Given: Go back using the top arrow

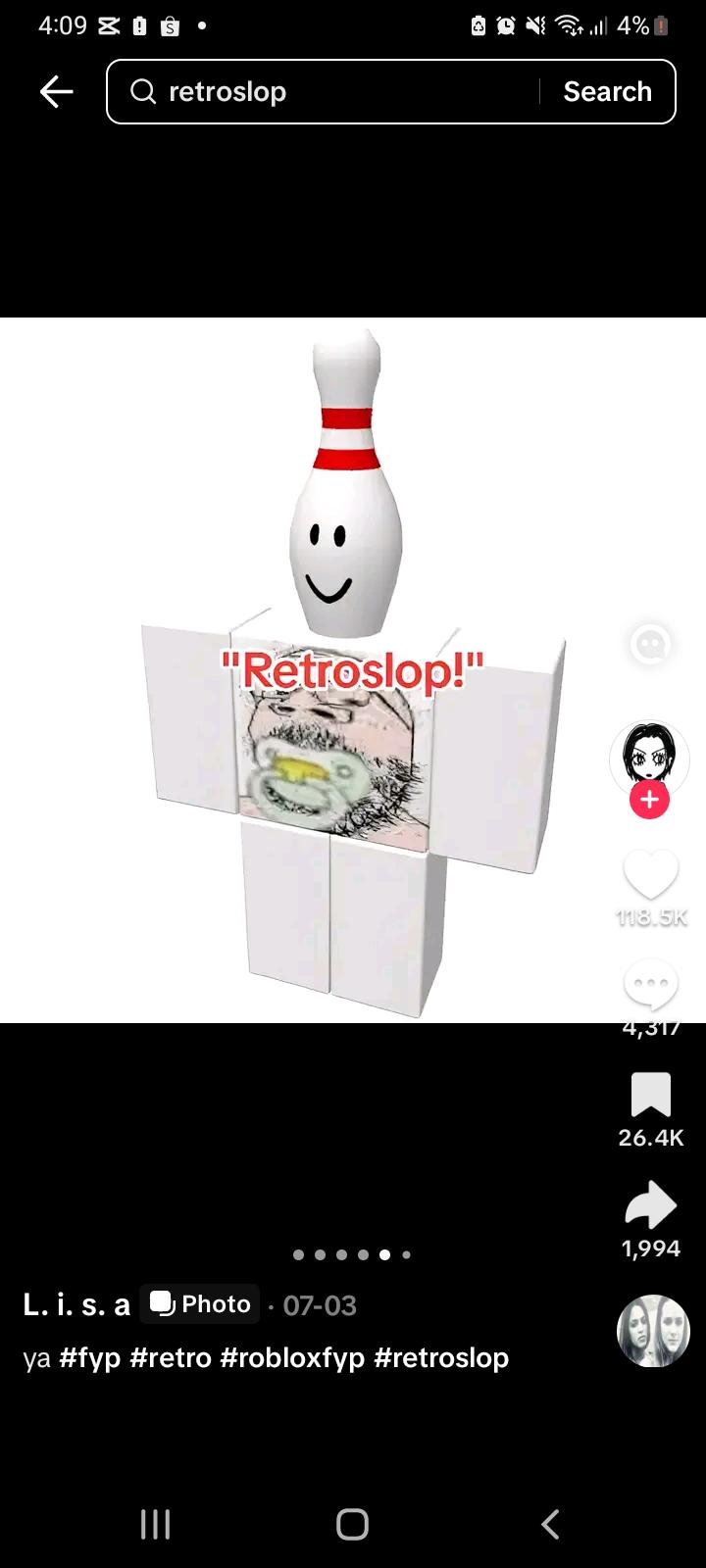Looking at the screenshot, I should pyautogui.click(x=57, y=92).
